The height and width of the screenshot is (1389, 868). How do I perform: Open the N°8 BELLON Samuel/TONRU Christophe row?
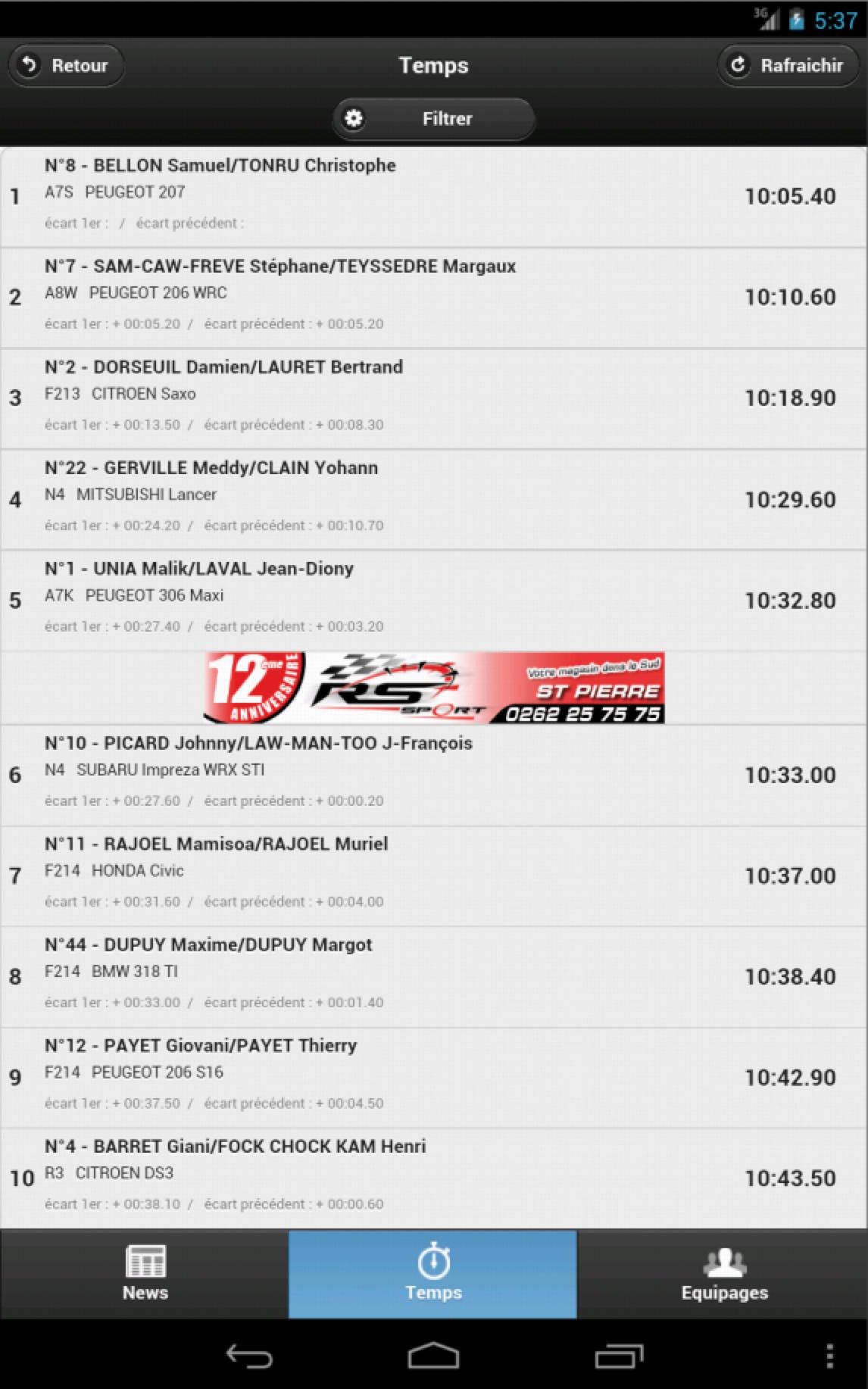[433, 196]
